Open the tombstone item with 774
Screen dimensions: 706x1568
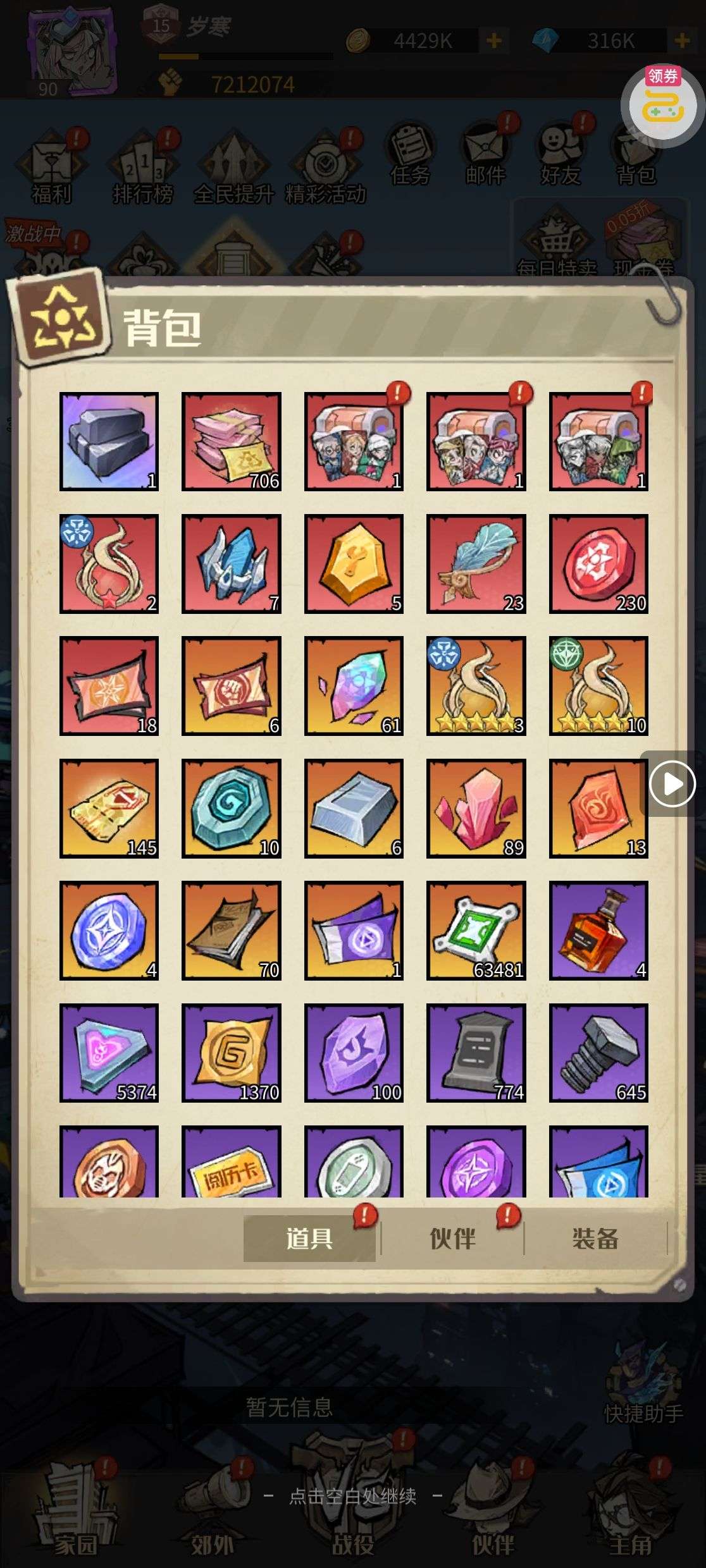(x=476, y=1052)
